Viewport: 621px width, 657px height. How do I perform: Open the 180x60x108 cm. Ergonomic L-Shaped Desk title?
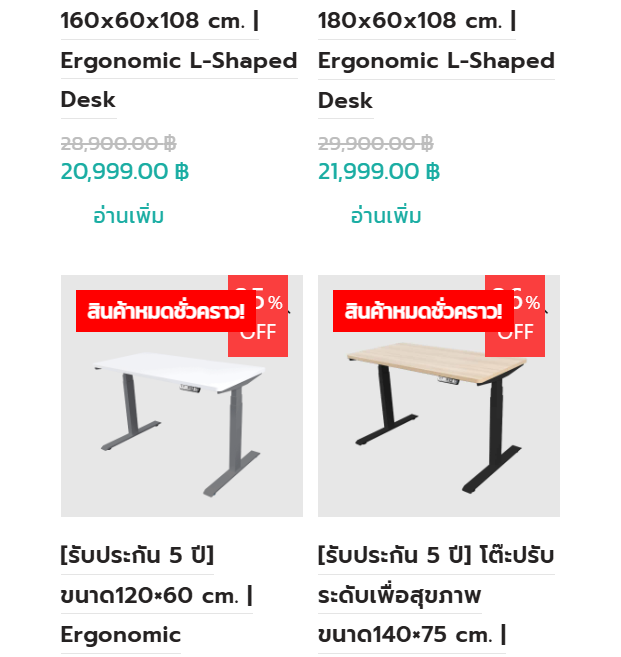point(436,61)
